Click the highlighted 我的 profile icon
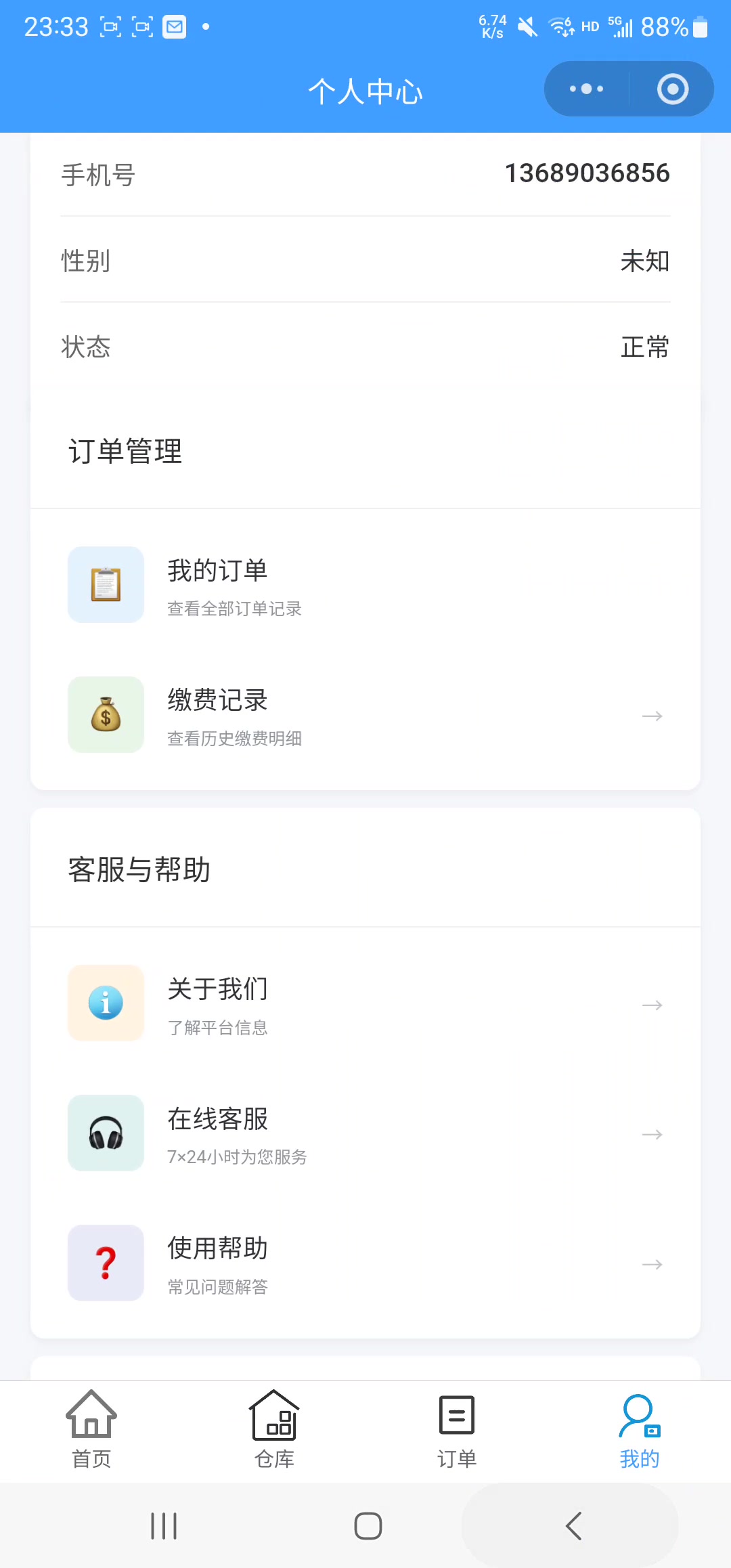The width and height of the screenshot is (731, 1568). point(639,1429)
